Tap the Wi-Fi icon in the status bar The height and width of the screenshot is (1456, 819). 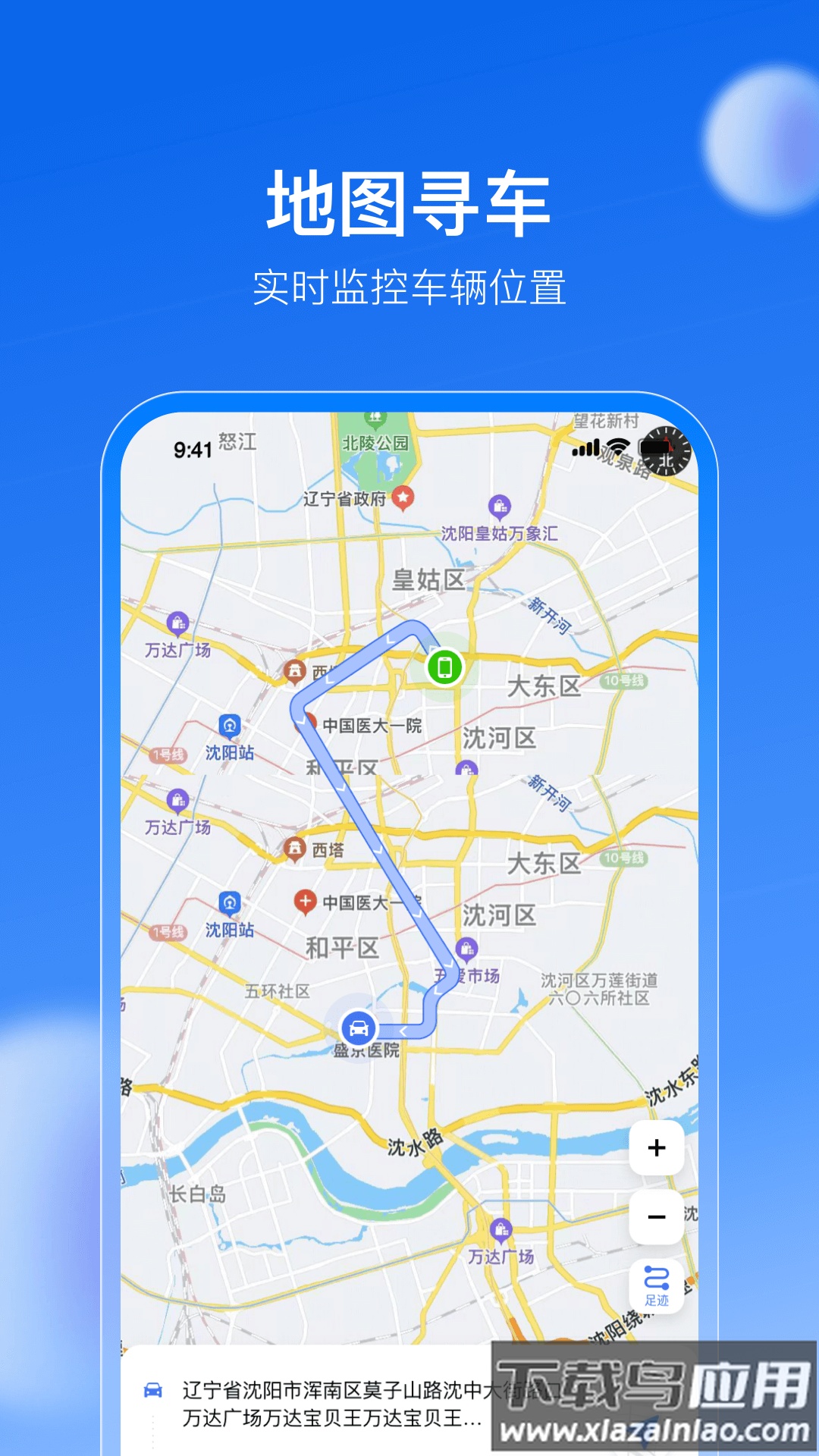click(618, 446)
